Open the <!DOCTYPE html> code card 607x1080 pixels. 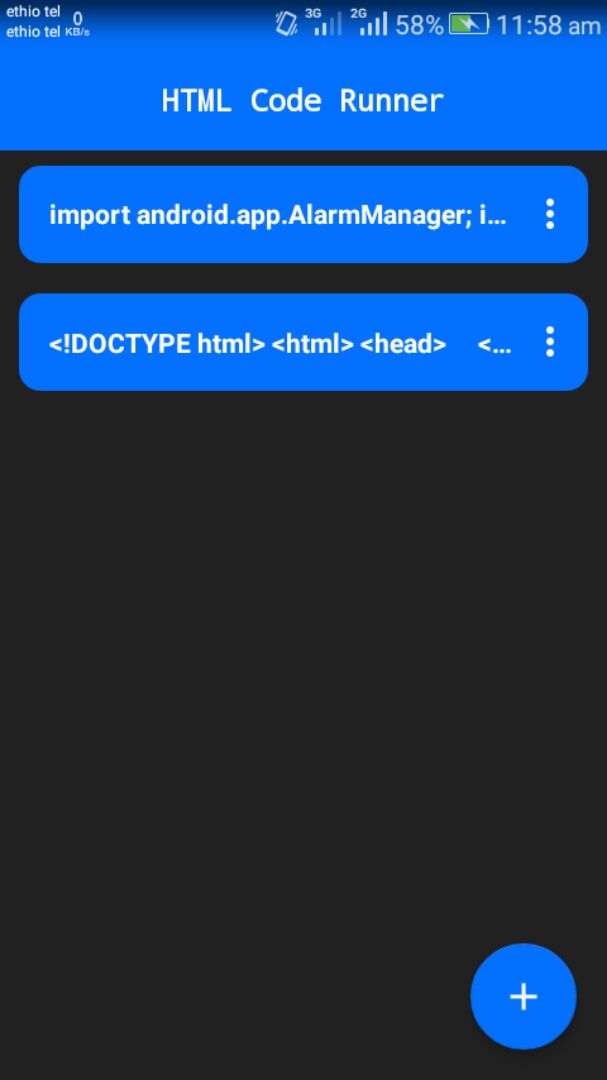point(303,342)
